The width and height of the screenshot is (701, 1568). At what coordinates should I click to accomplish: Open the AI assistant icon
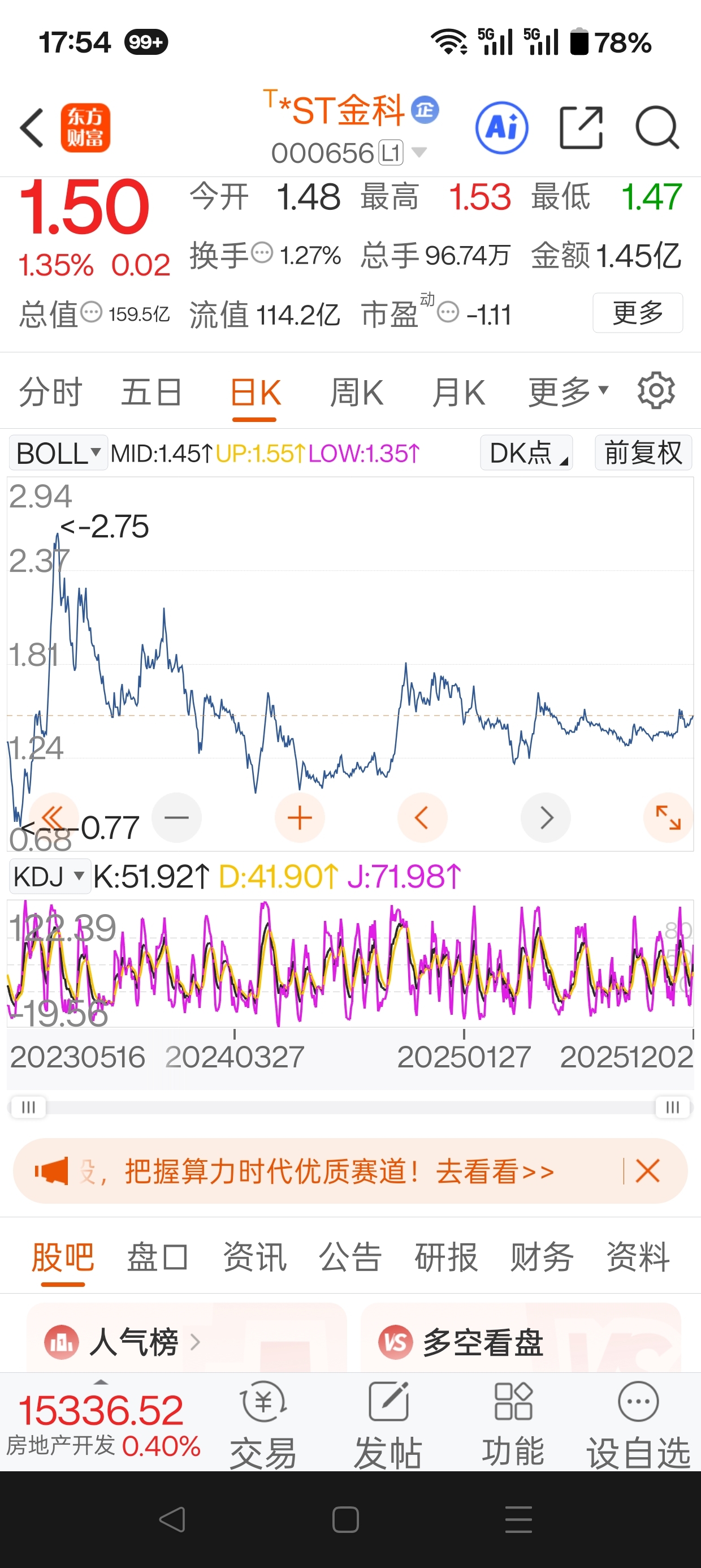(501, 128)
